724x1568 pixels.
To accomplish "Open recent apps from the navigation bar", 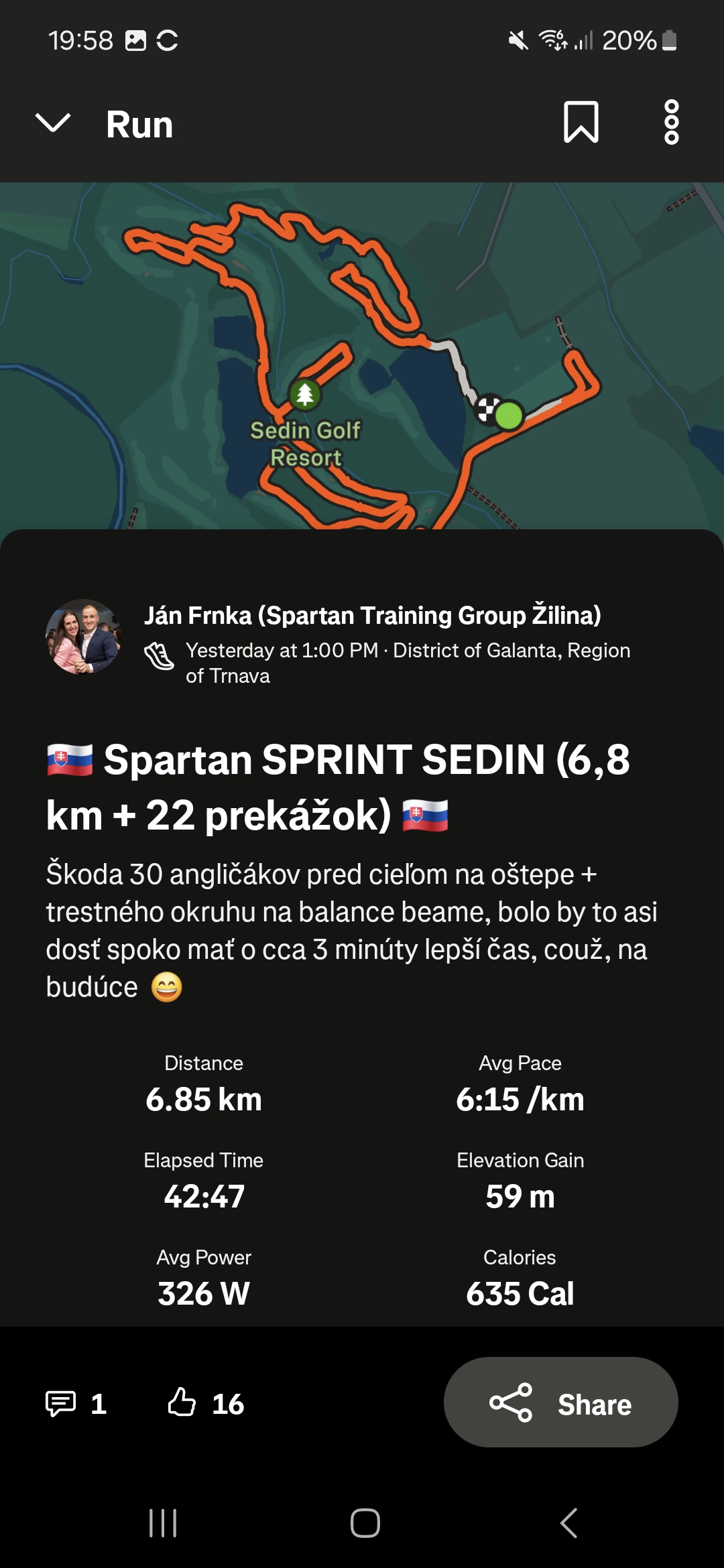I will pos(163,1523).
